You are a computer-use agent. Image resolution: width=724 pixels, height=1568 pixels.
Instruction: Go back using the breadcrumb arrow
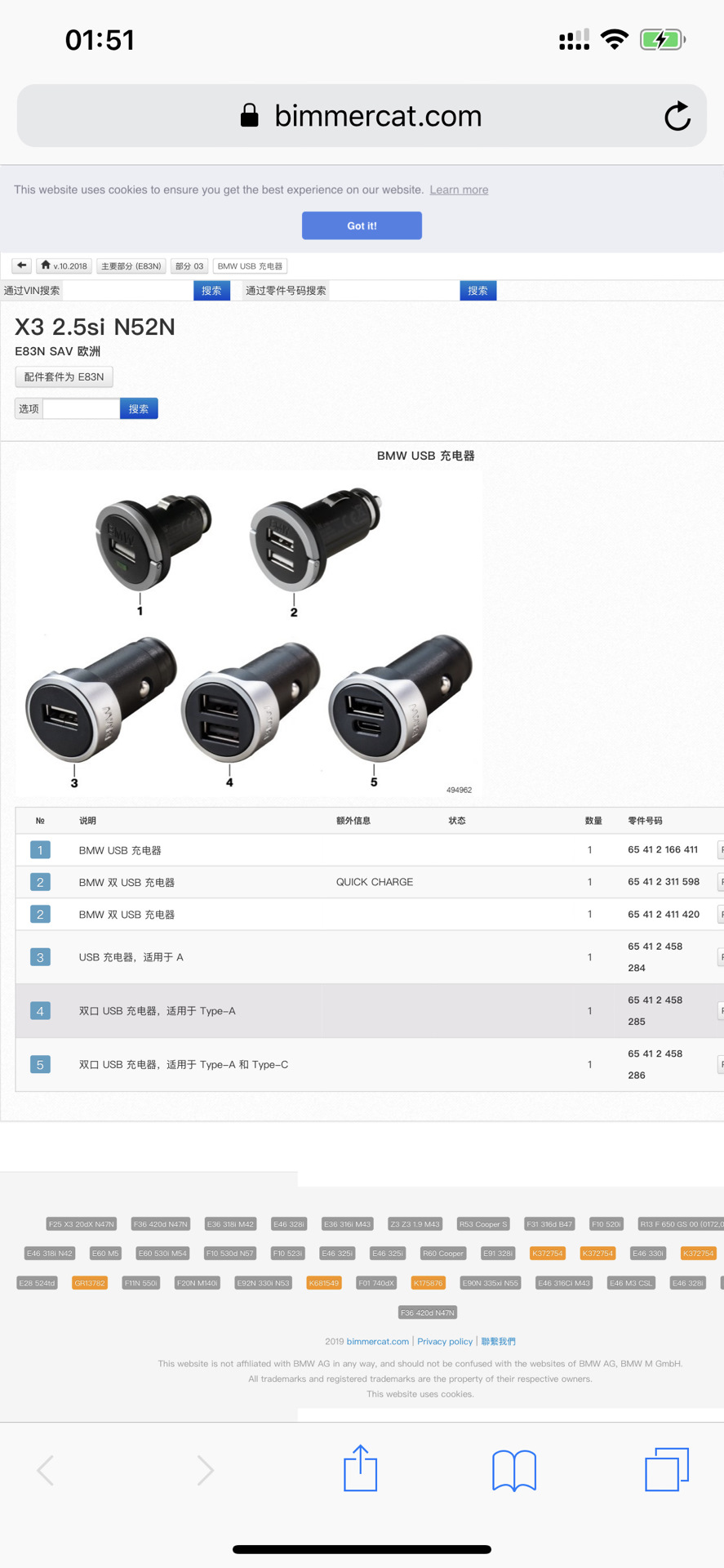coord(22,265)
